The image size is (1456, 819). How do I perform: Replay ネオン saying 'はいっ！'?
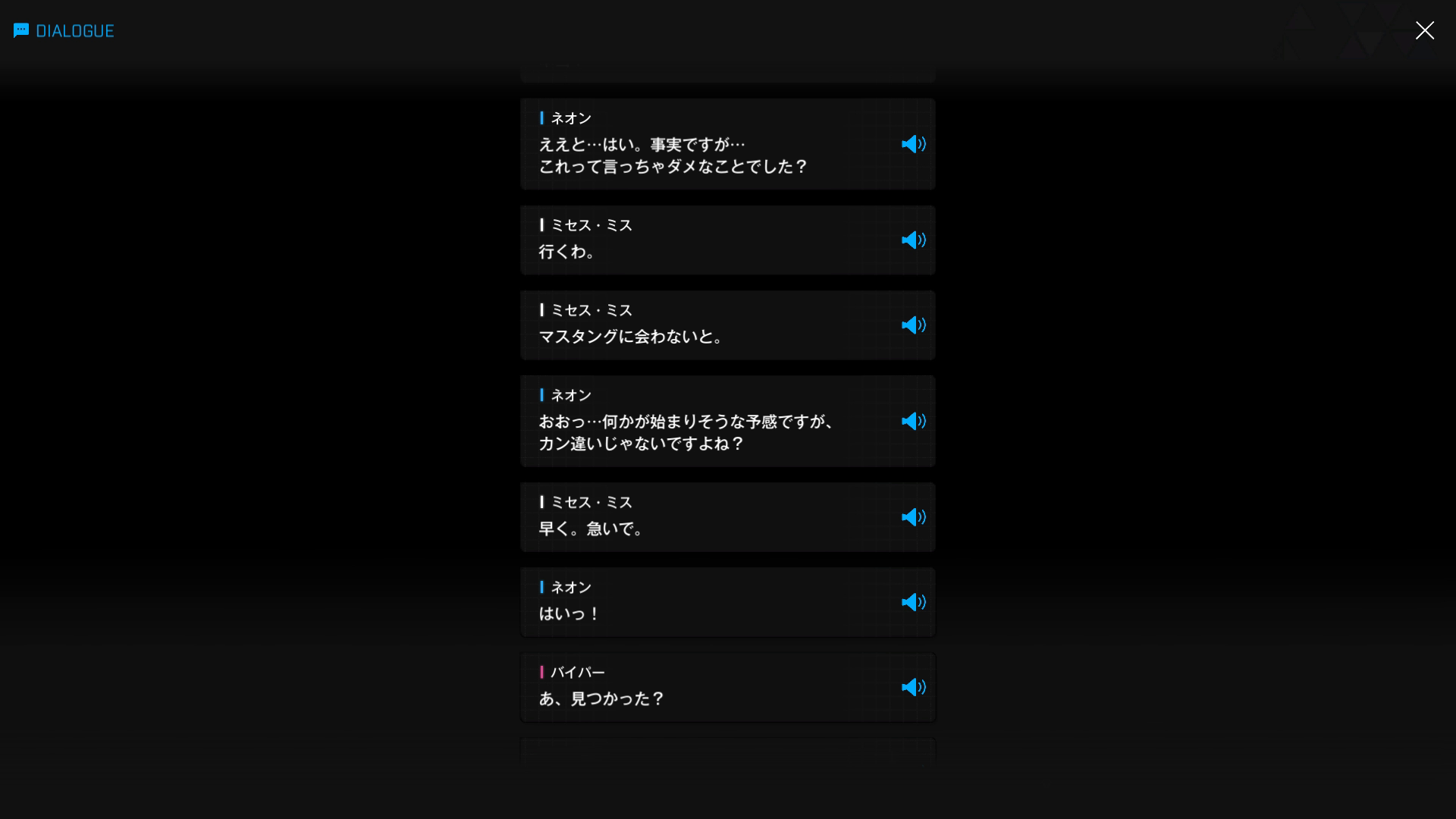(x=913, y=602)
